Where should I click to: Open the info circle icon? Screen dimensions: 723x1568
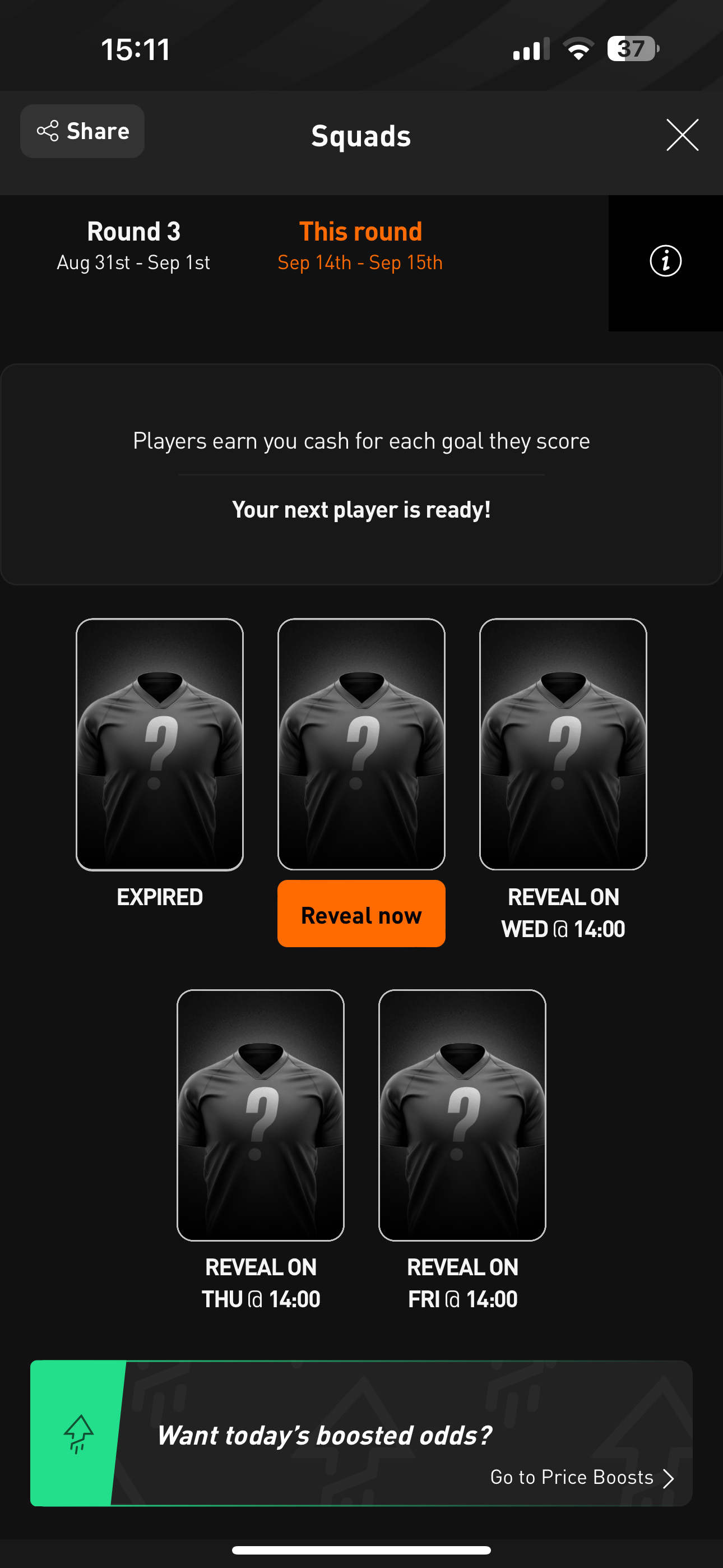pos(665,262)
